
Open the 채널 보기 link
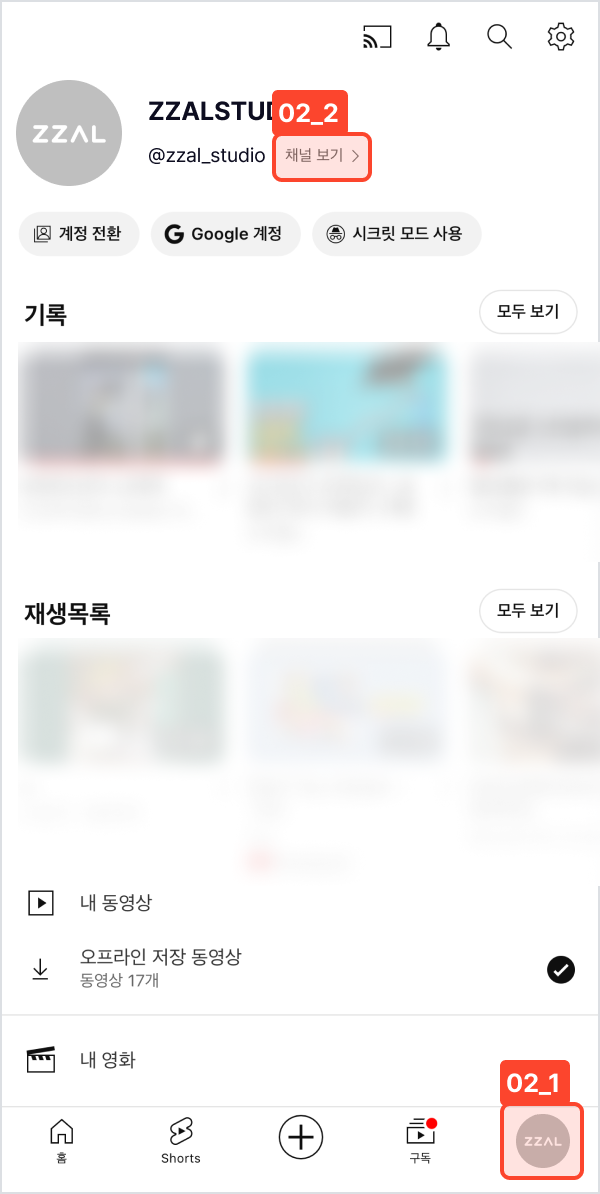pos(321,157)
